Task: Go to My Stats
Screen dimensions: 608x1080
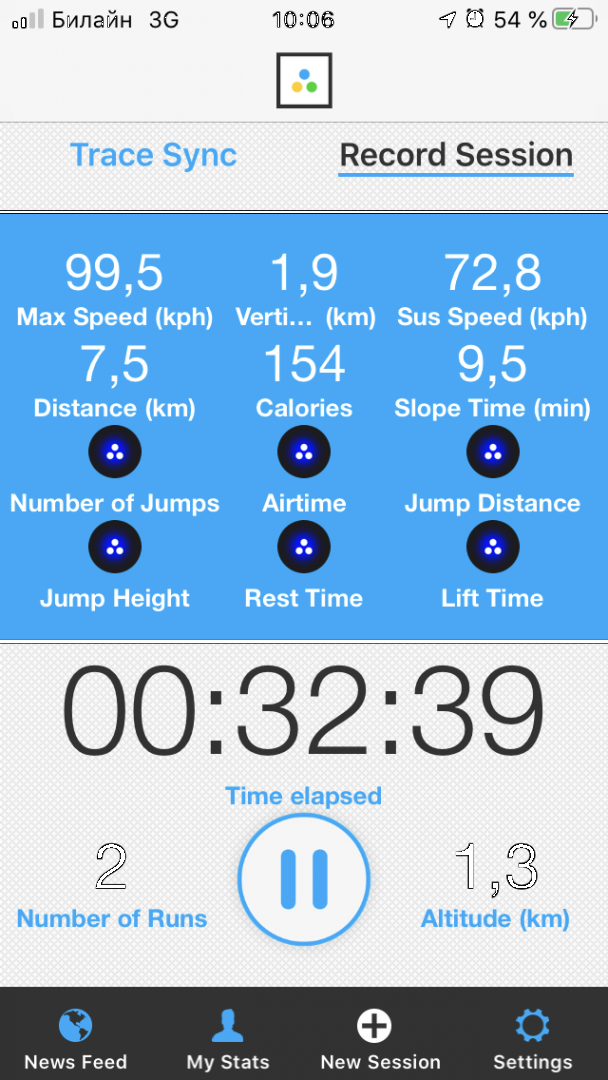Action: point(228,1039)
